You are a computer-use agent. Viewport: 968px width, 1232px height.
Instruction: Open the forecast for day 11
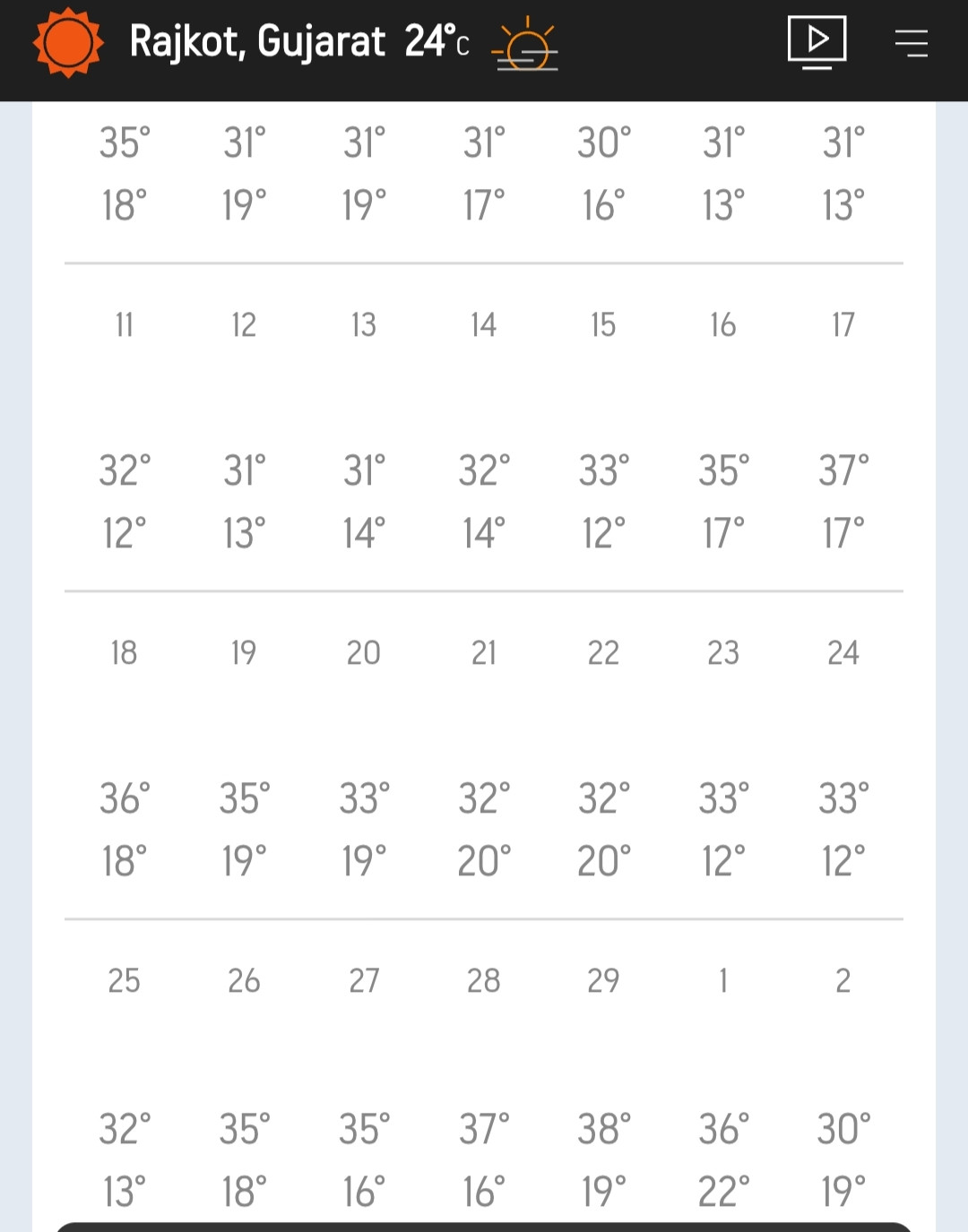[125, 325]
